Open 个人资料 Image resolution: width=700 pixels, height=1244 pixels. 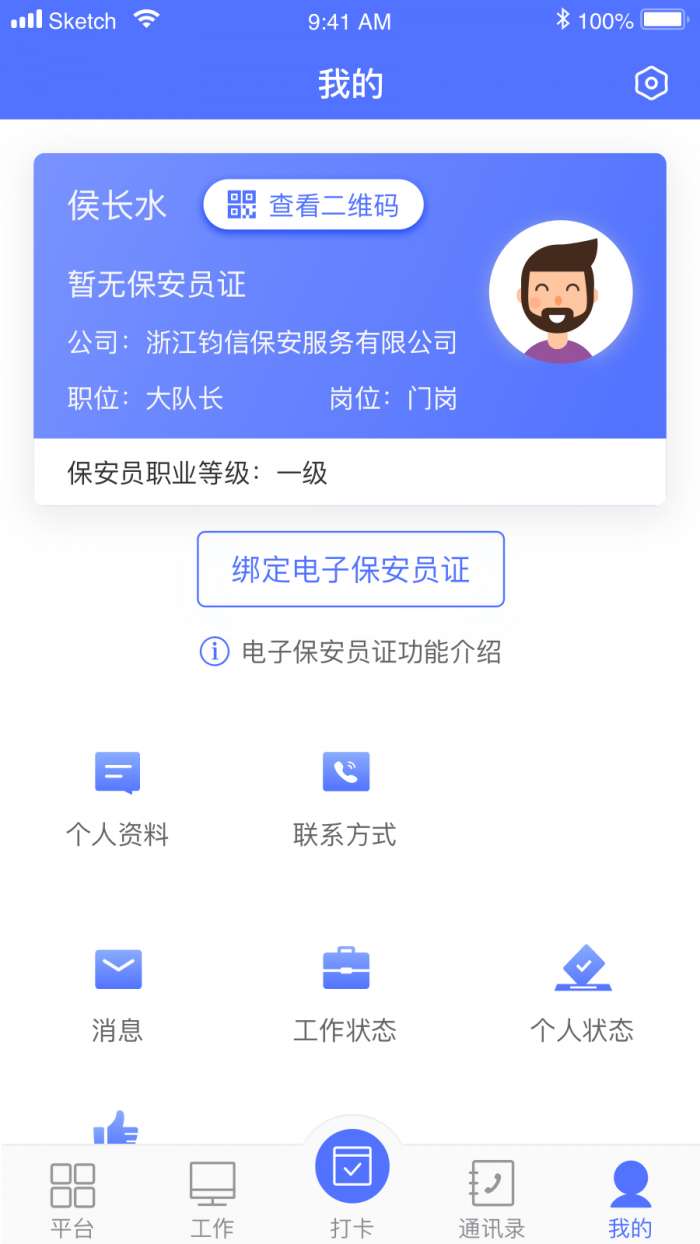click(x=117, y=797)
